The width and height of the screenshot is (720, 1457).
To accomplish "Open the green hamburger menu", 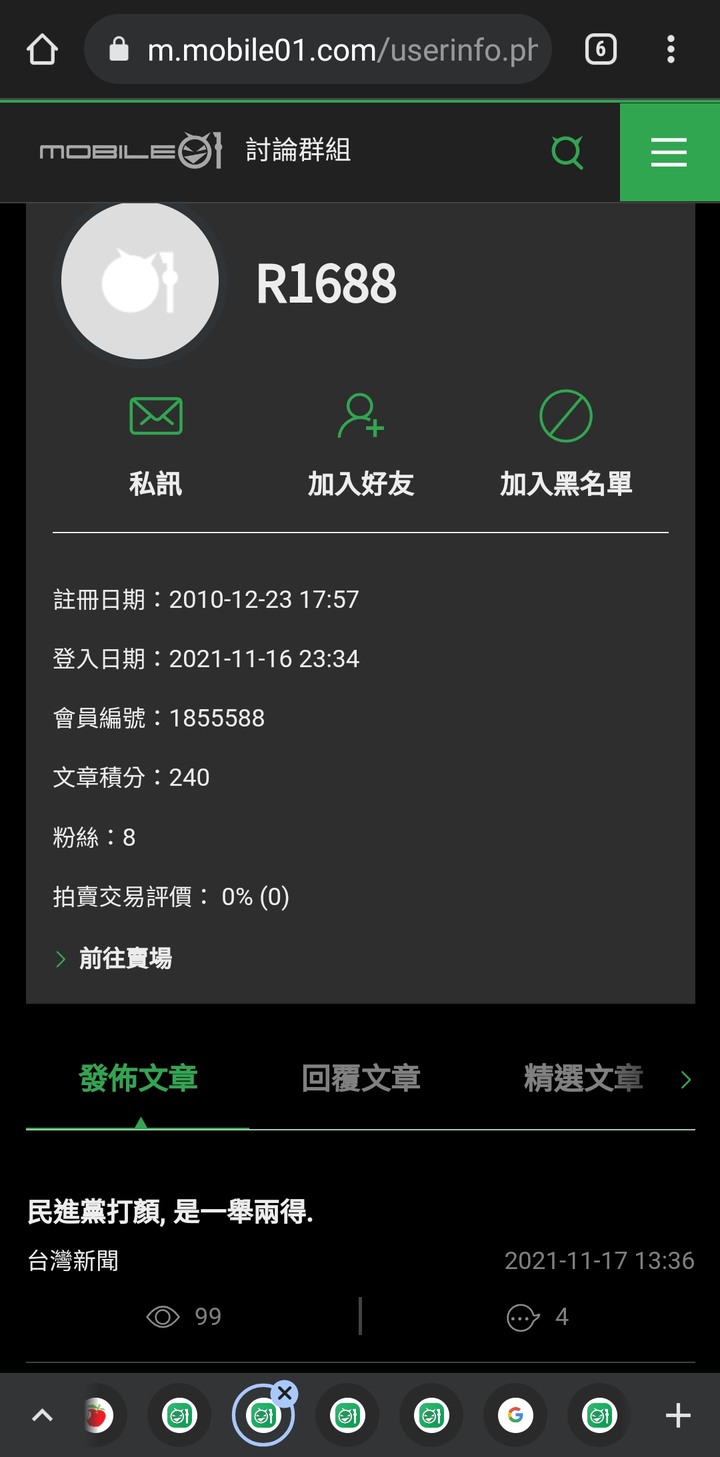I will tap(668, 153).
